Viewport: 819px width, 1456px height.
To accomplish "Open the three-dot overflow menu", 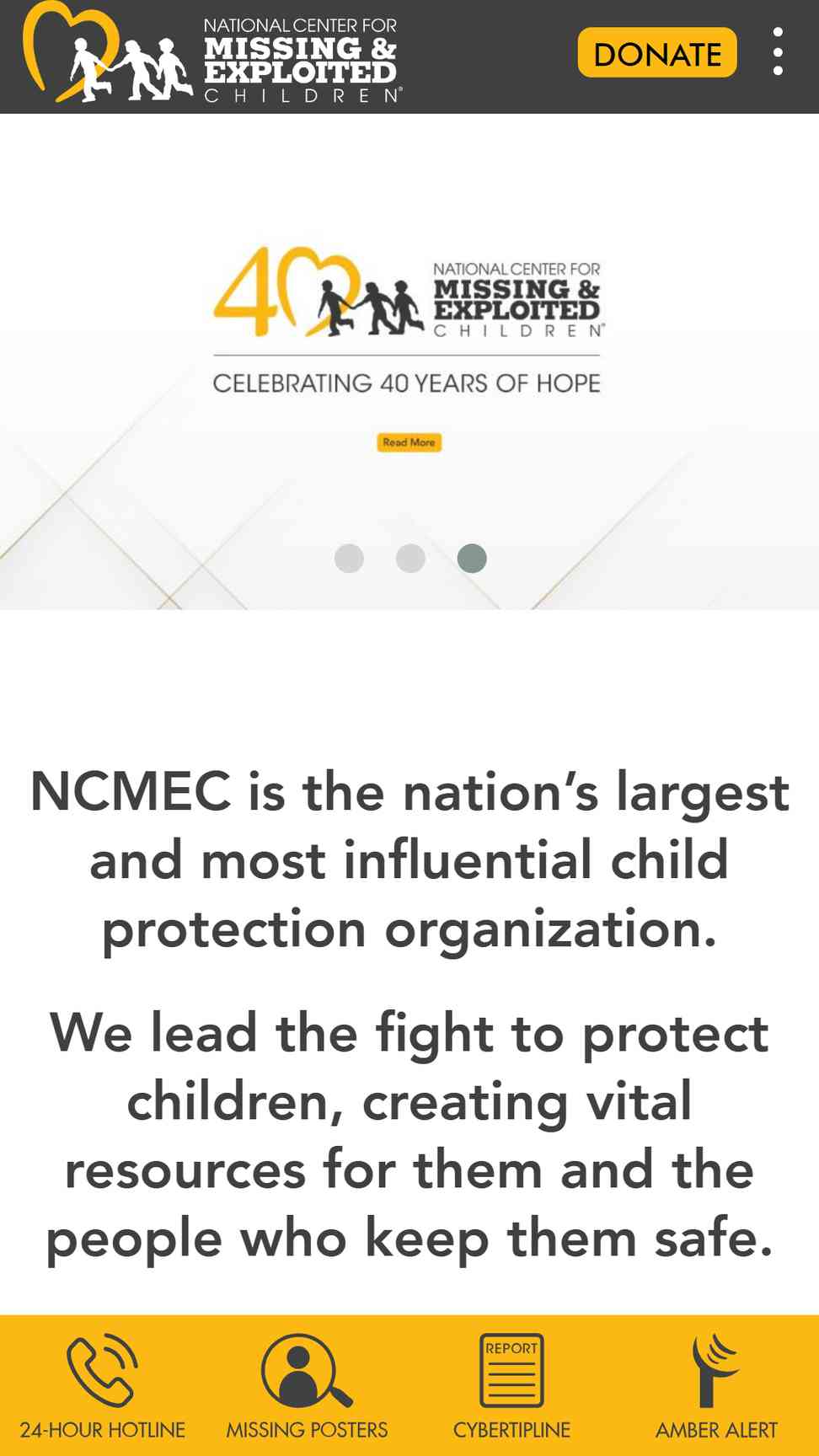I will click(x=778, y=51).
